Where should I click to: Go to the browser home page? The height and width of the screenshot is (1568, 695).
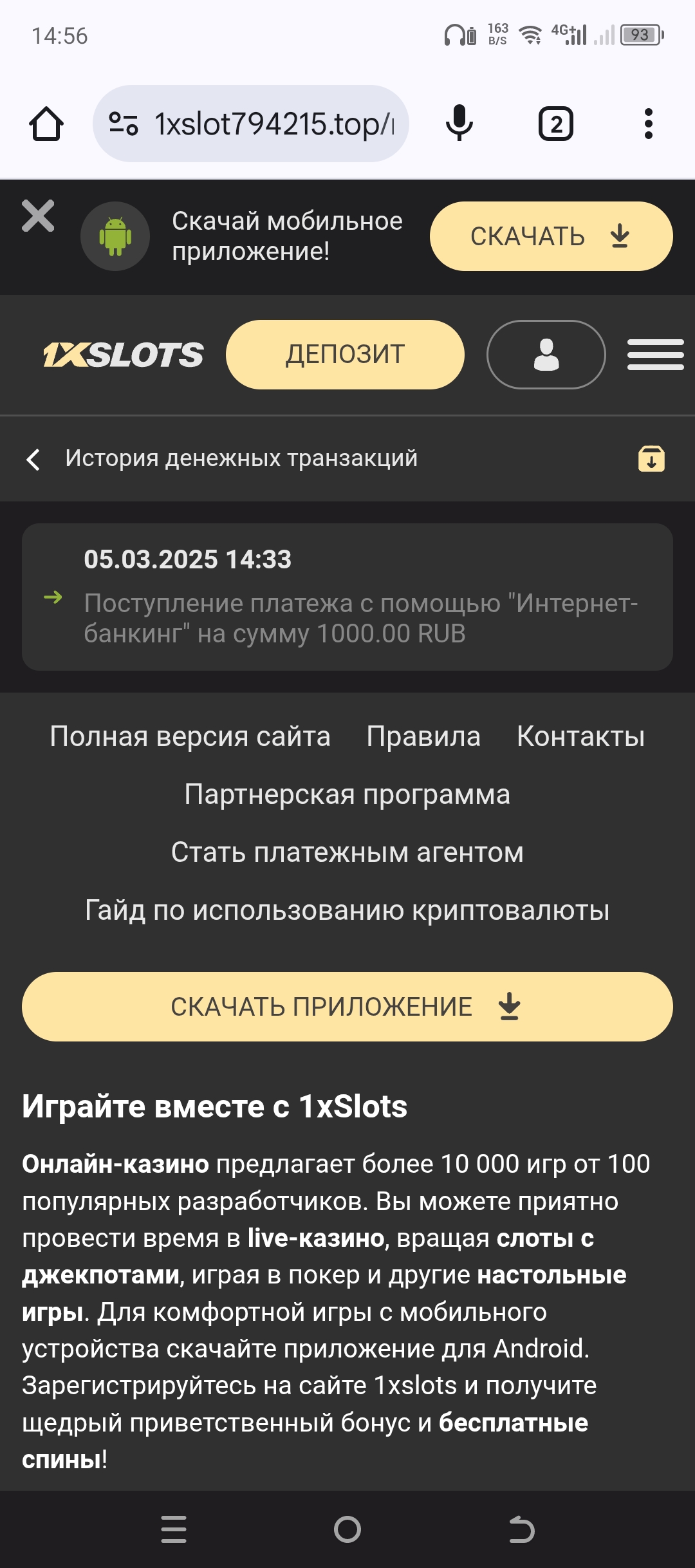coord(46,124)
